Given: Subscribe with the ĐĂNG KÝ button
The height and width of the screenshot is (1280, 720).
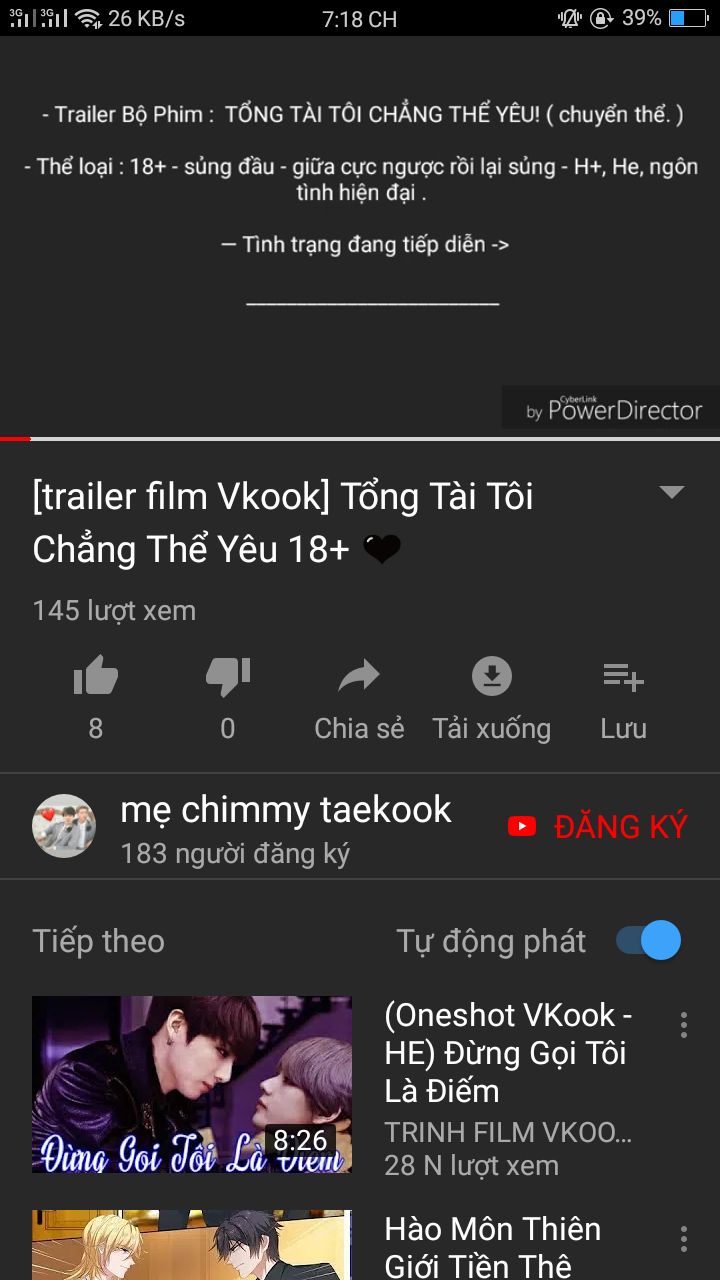Looking at the screenshot, I should tap(598, 827).
